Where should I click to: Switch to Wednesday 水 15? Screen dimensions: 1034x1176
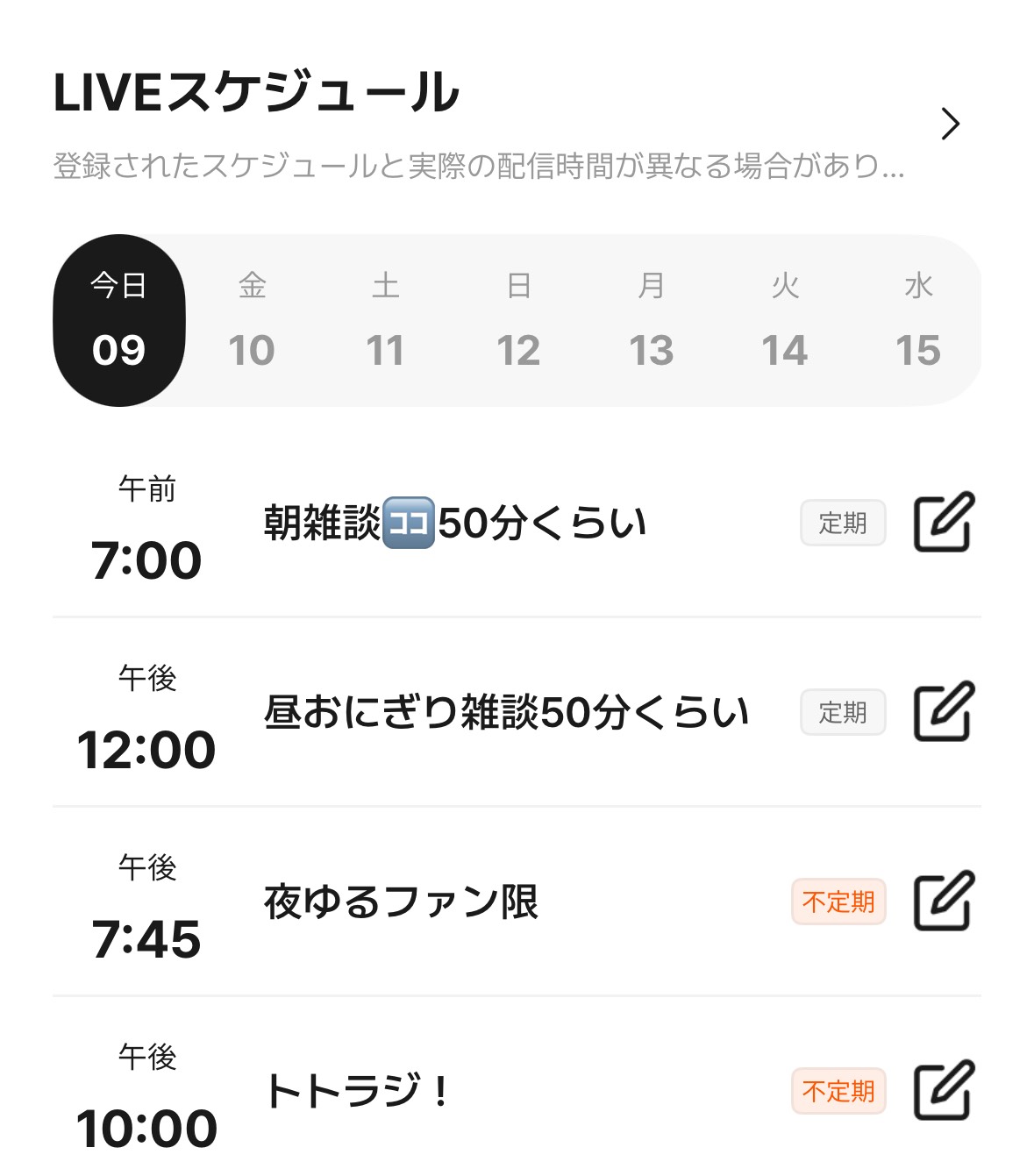click(x=917, y=320)
